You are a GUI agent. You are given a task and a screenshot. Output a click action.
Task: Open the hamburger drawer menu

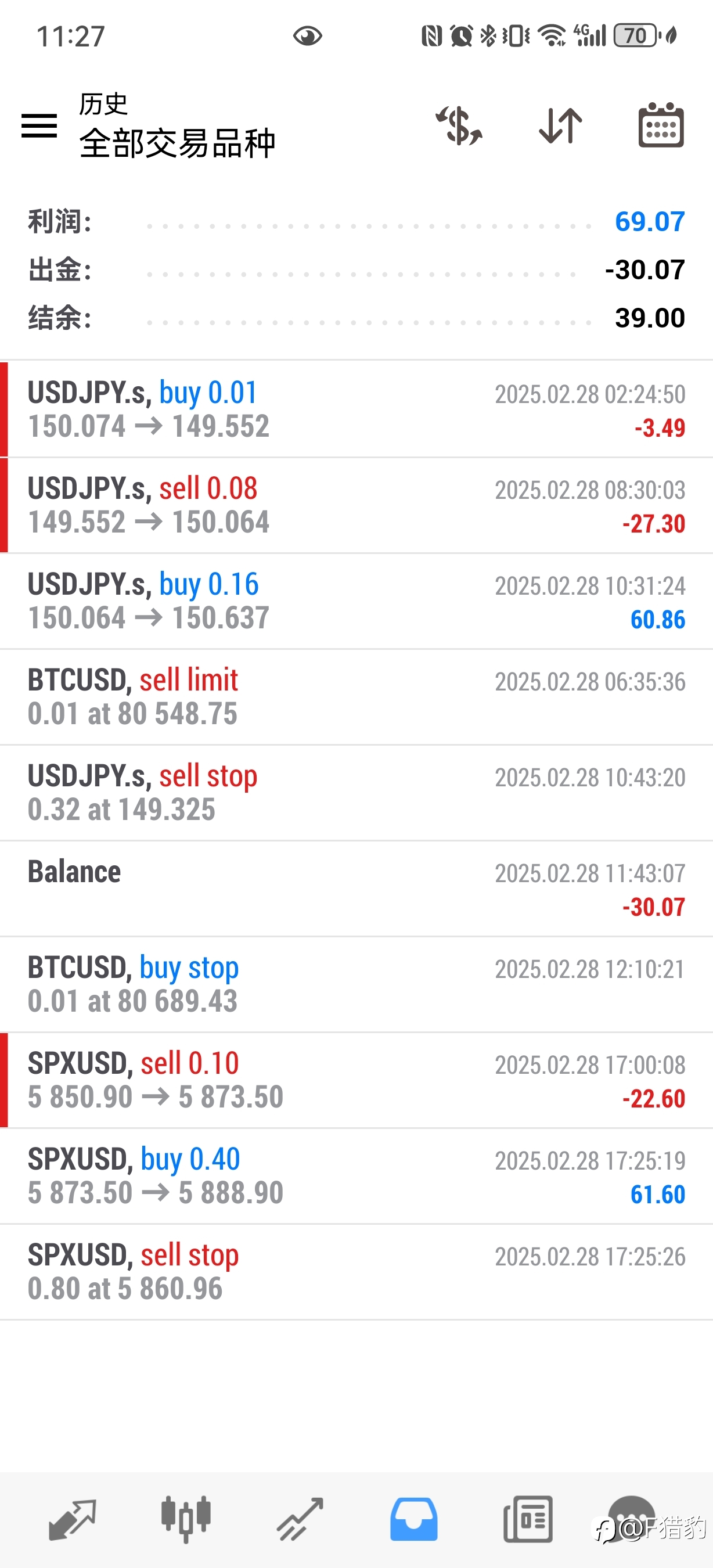coord(39,125)
